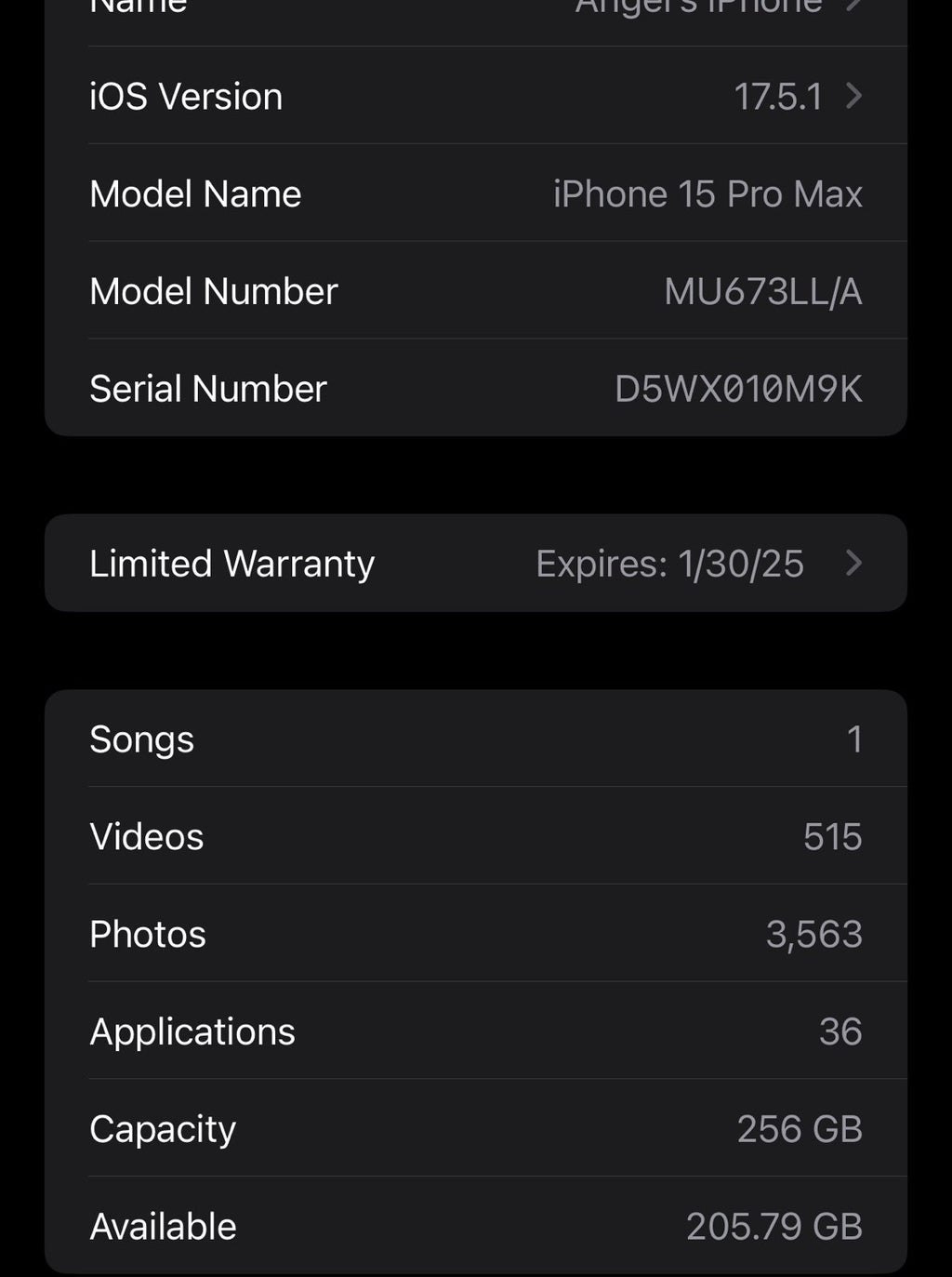Select the Videos row showing 515
Image resolution: width=952 pixels, height=1277 pixels.
point(476,836)
